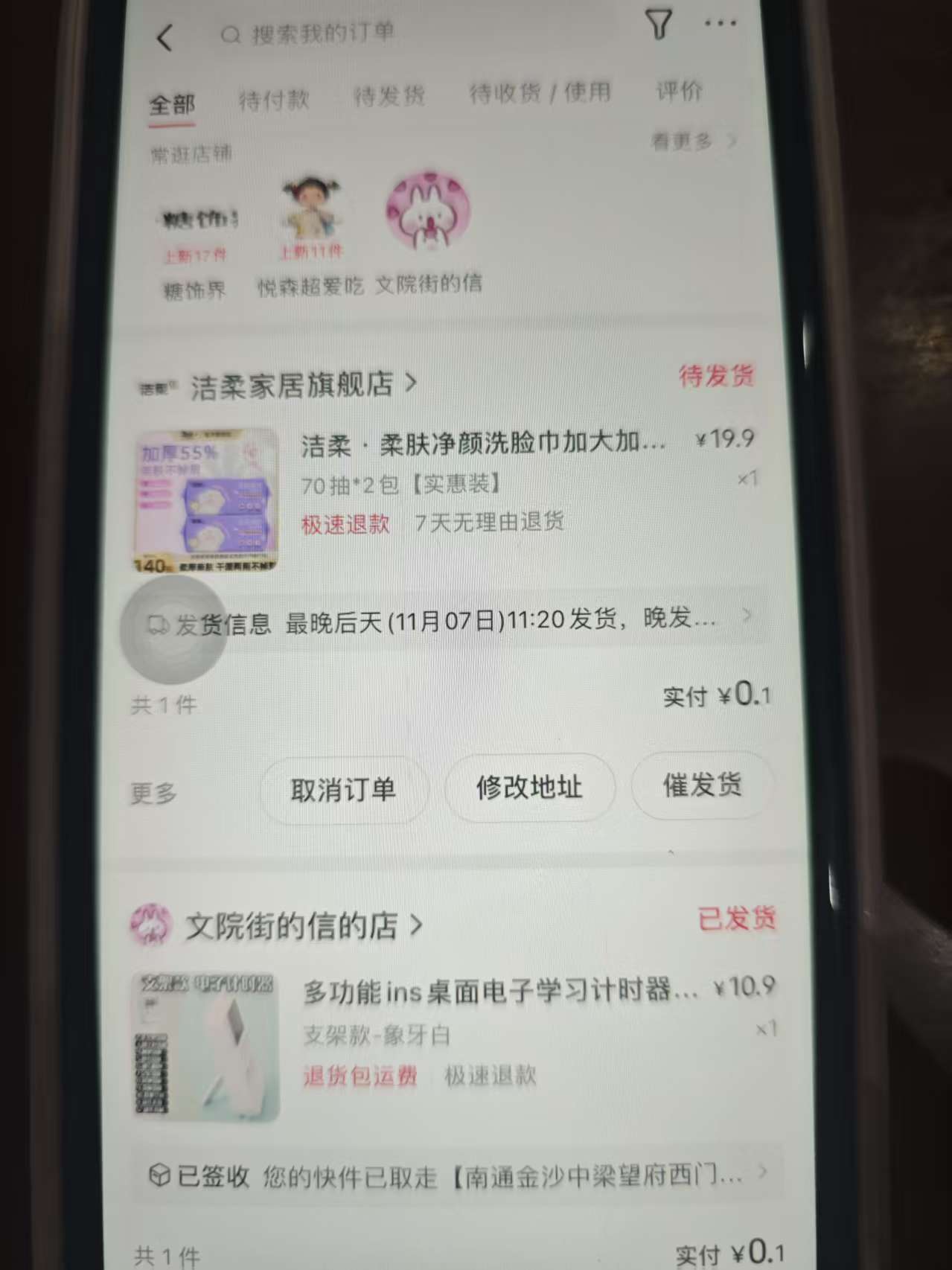Select the 全部 orders tab

point(172,104)
